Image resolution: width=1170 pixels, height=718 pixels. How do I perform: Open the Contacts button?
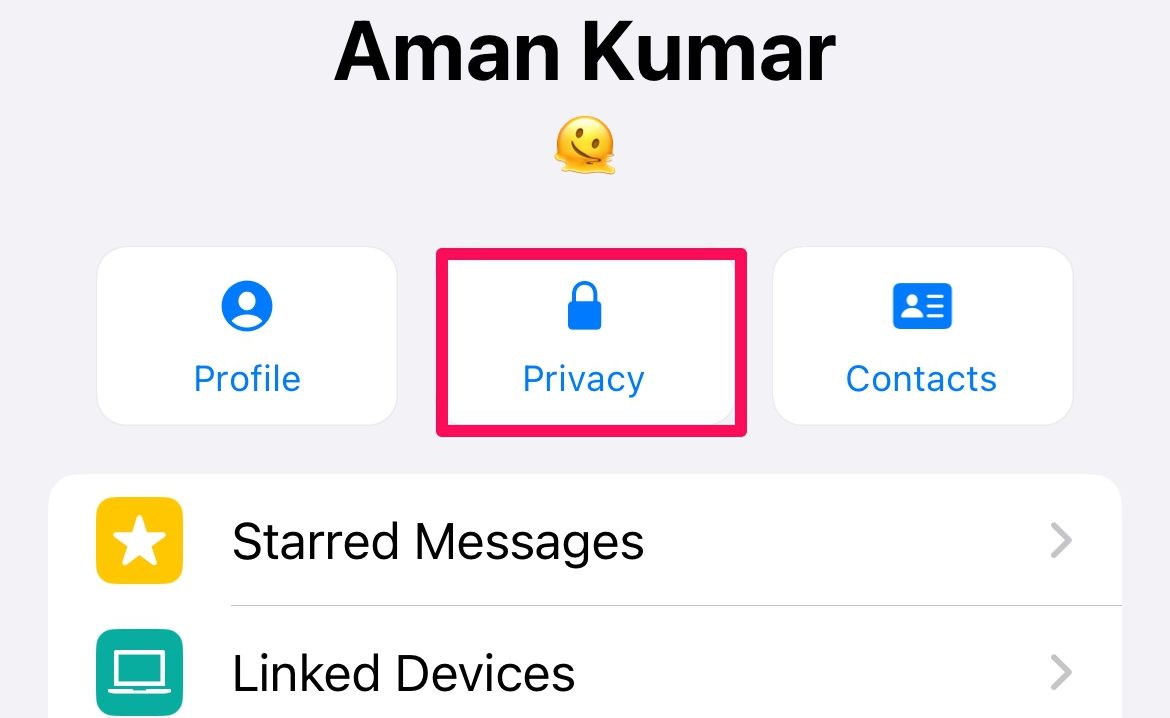[x=922, y=336]
